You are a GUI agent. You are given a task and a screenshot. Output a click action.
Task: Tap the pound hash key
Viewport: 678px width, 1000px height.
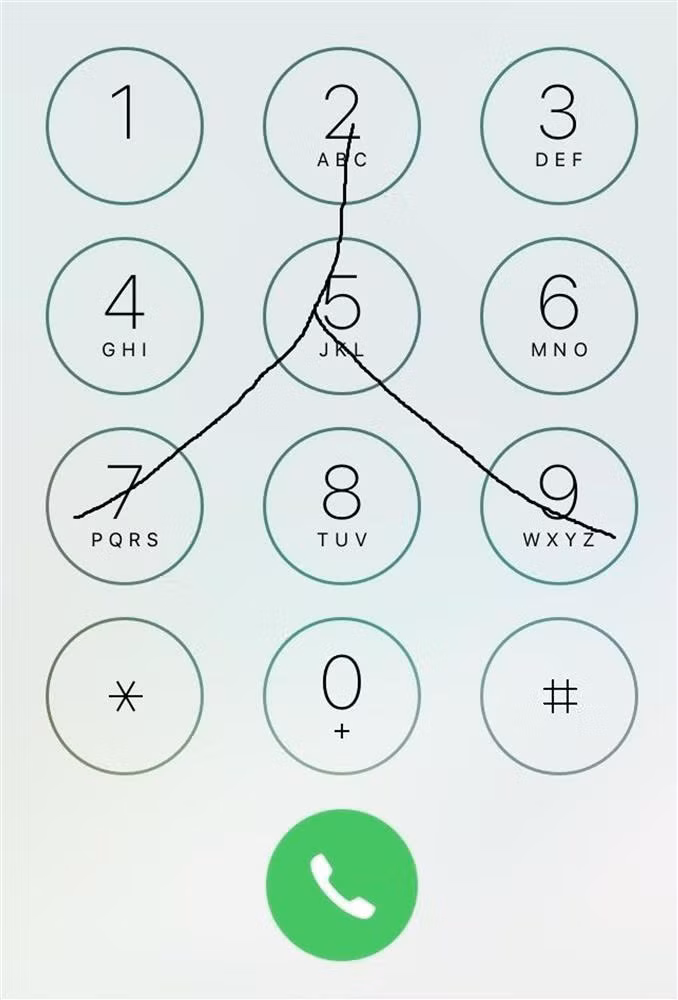click(559, 696)
